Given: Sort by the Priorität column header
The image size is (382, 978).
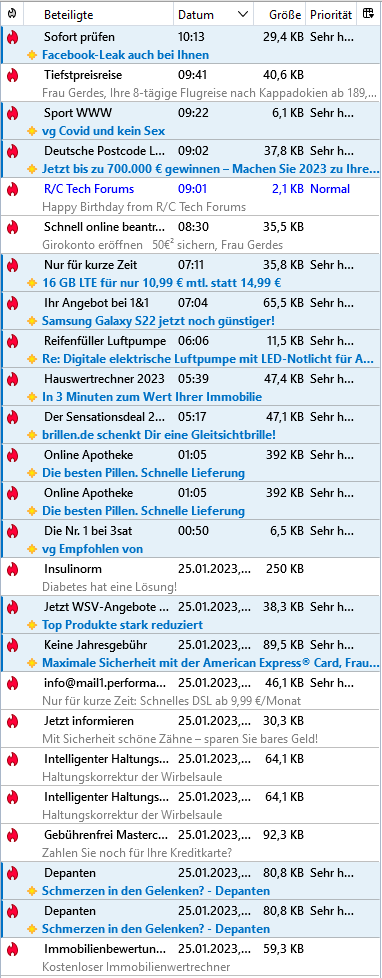Looking at the screenshot, I should (x=331, y=14).
